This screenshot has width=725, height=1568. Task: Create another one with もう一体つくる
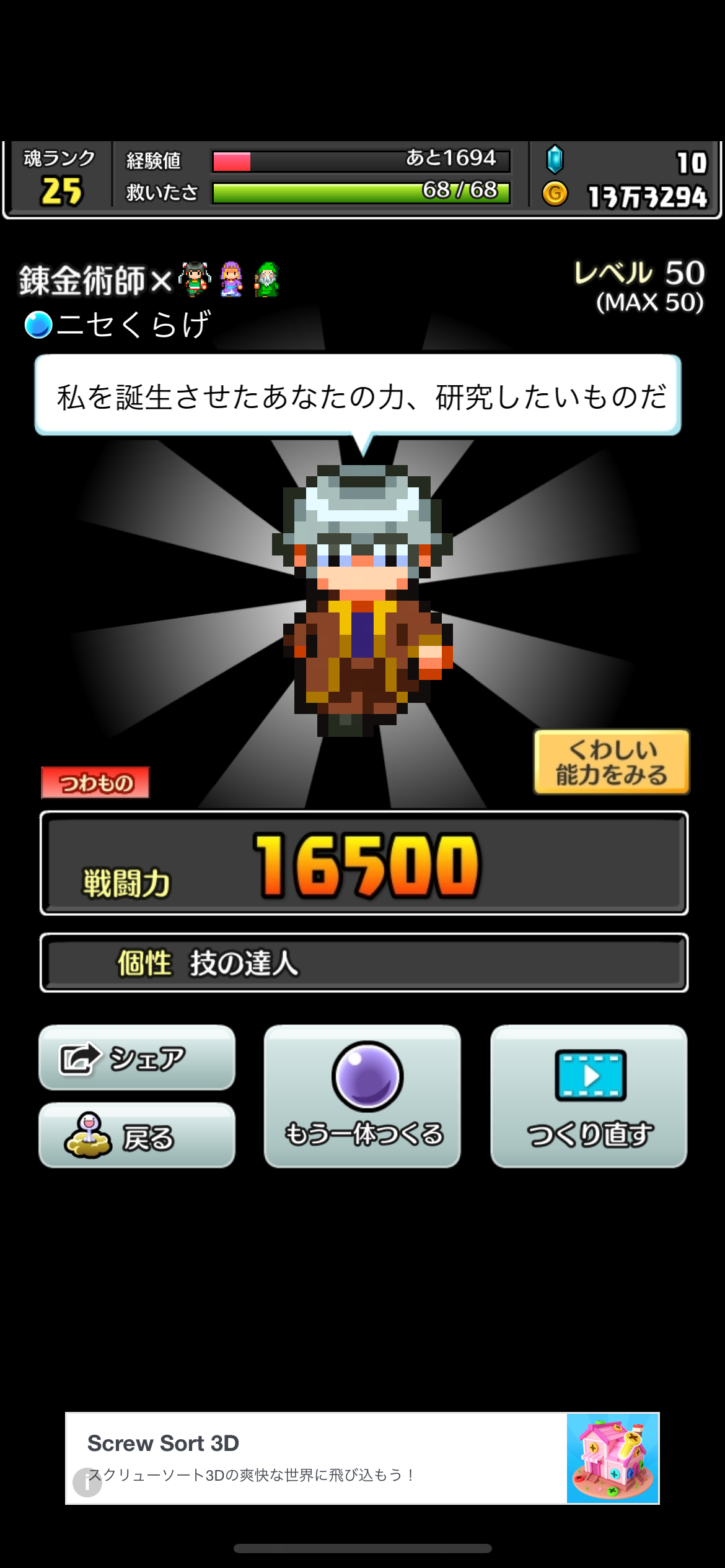[362, 1096]
